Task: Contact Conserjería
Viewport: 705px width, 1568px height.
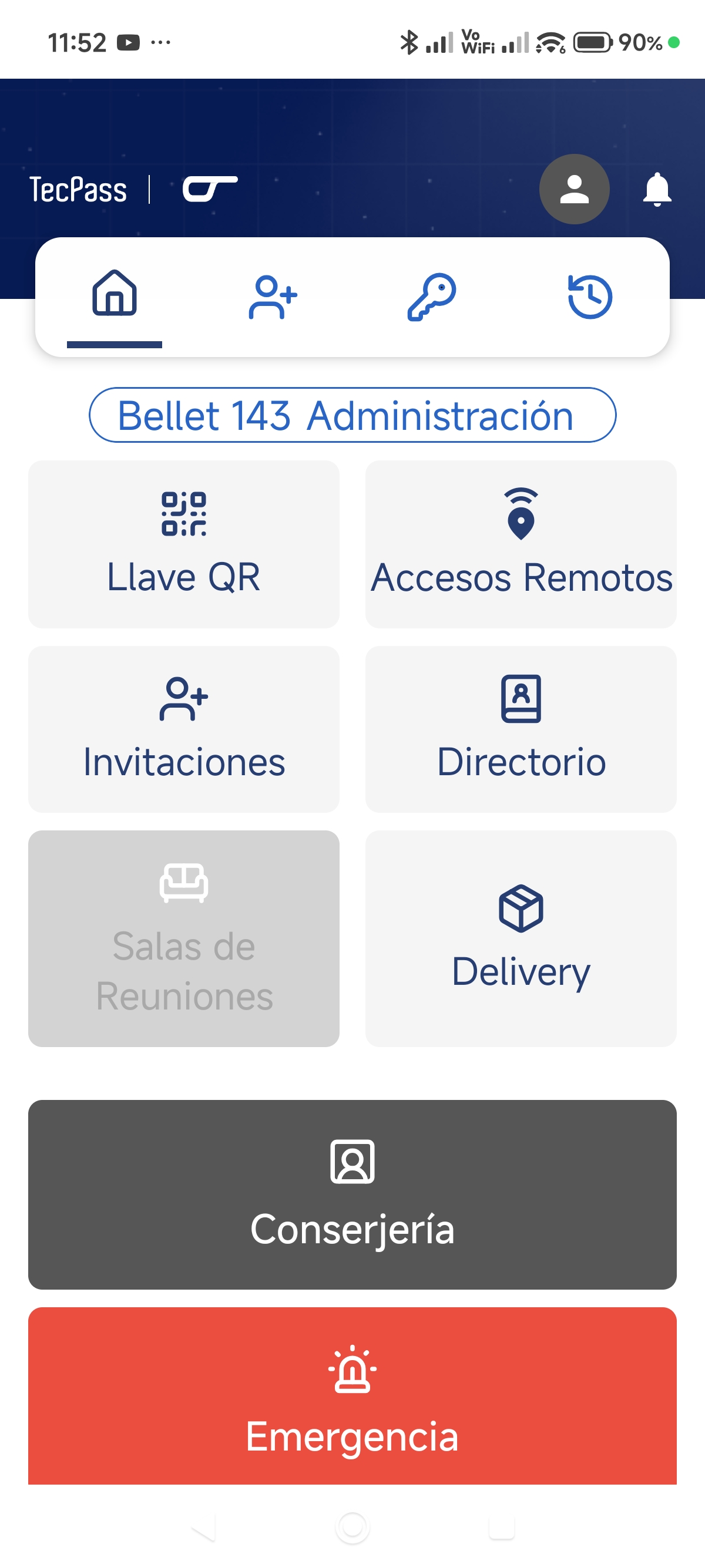Action: (352, 1194)
